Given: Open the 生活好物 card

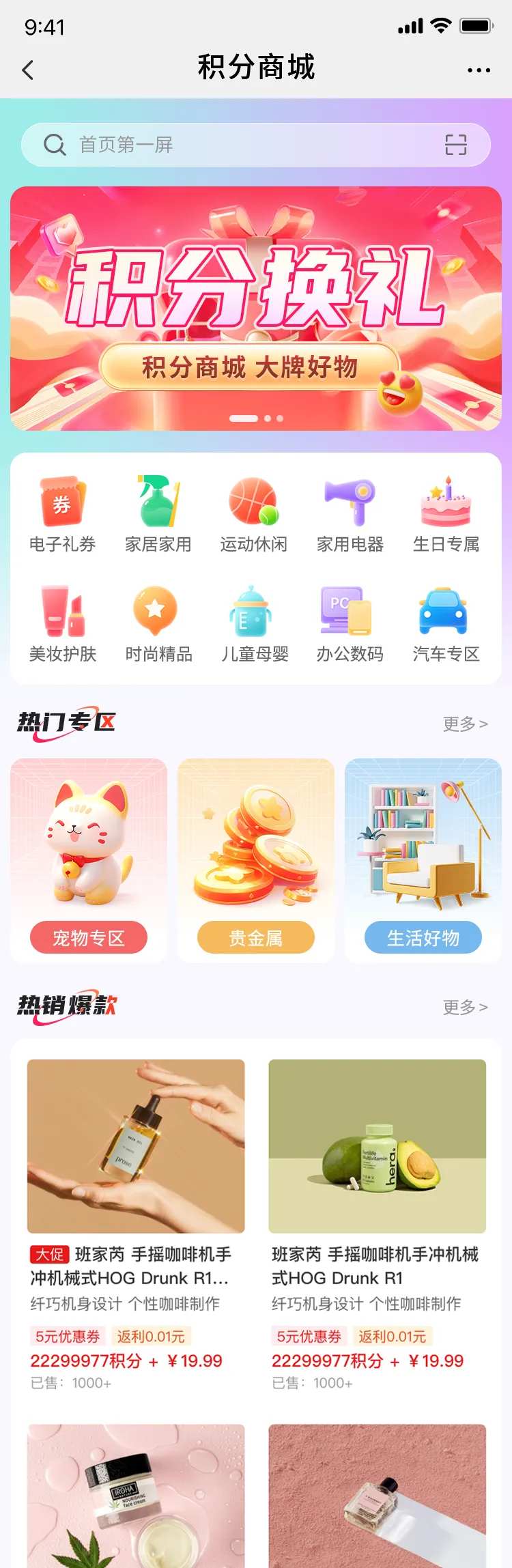Looking at the screenshot, I should click(x=423, y=860).
